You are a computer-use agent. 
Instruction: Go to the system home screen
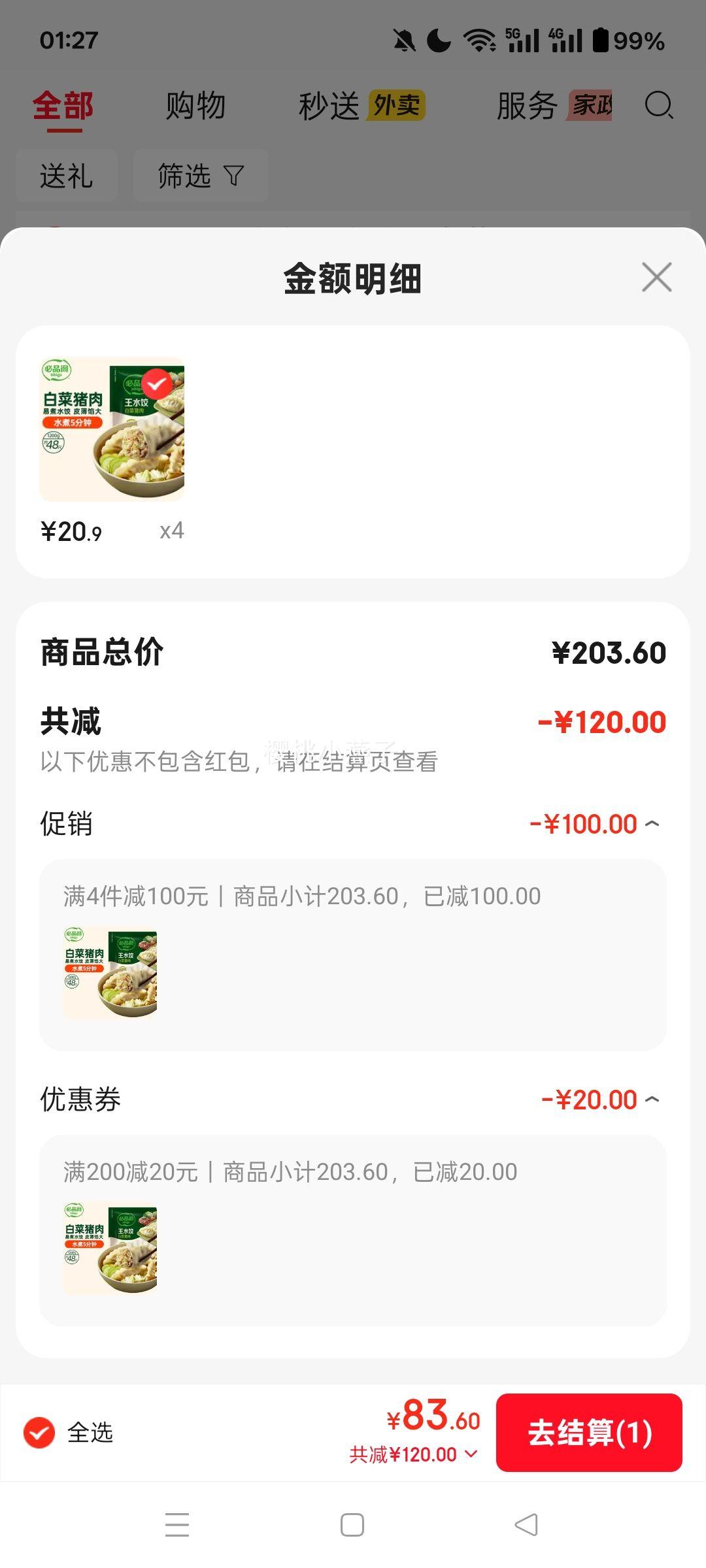[352, 1525]
